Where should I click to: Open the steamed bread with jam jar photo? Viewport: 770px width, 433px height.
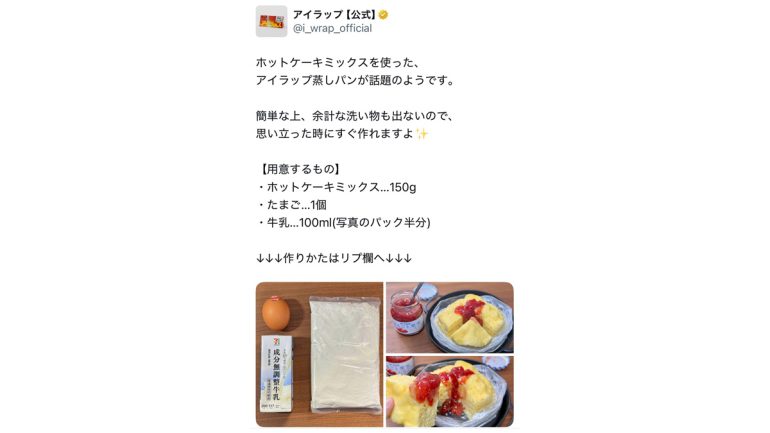pyautogui.click(x=450, y=317)
